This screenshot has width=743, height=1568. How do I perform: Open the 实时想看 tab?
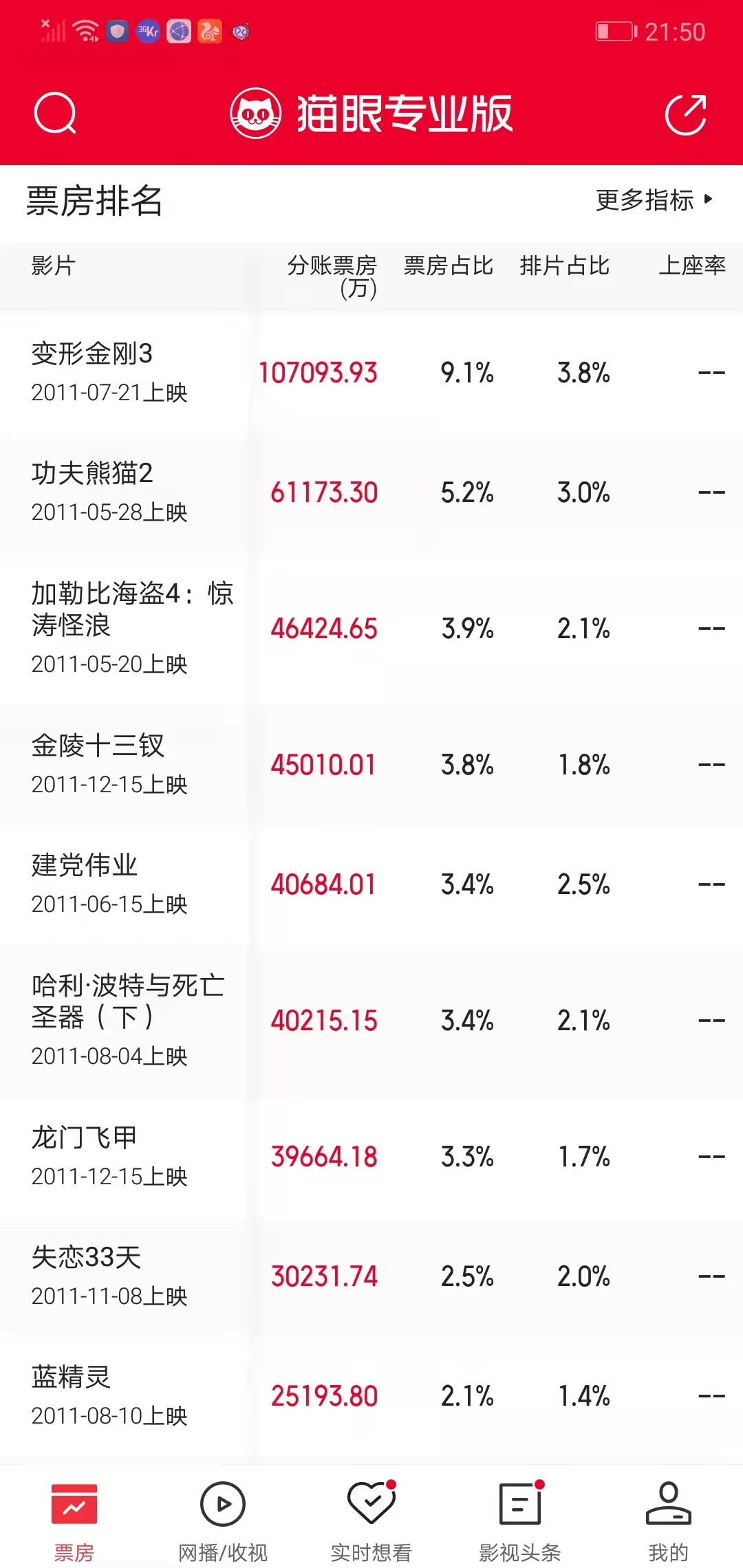(371, 1520)
